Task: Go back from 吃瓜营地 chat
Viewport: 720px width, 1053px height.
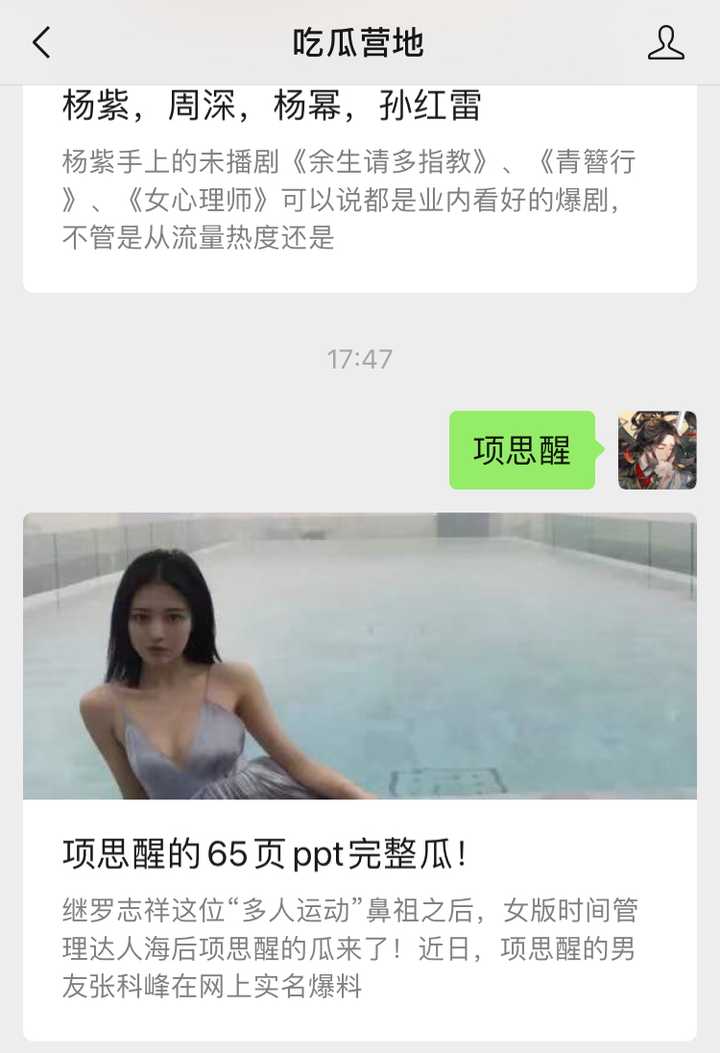Action: (41, 43)
